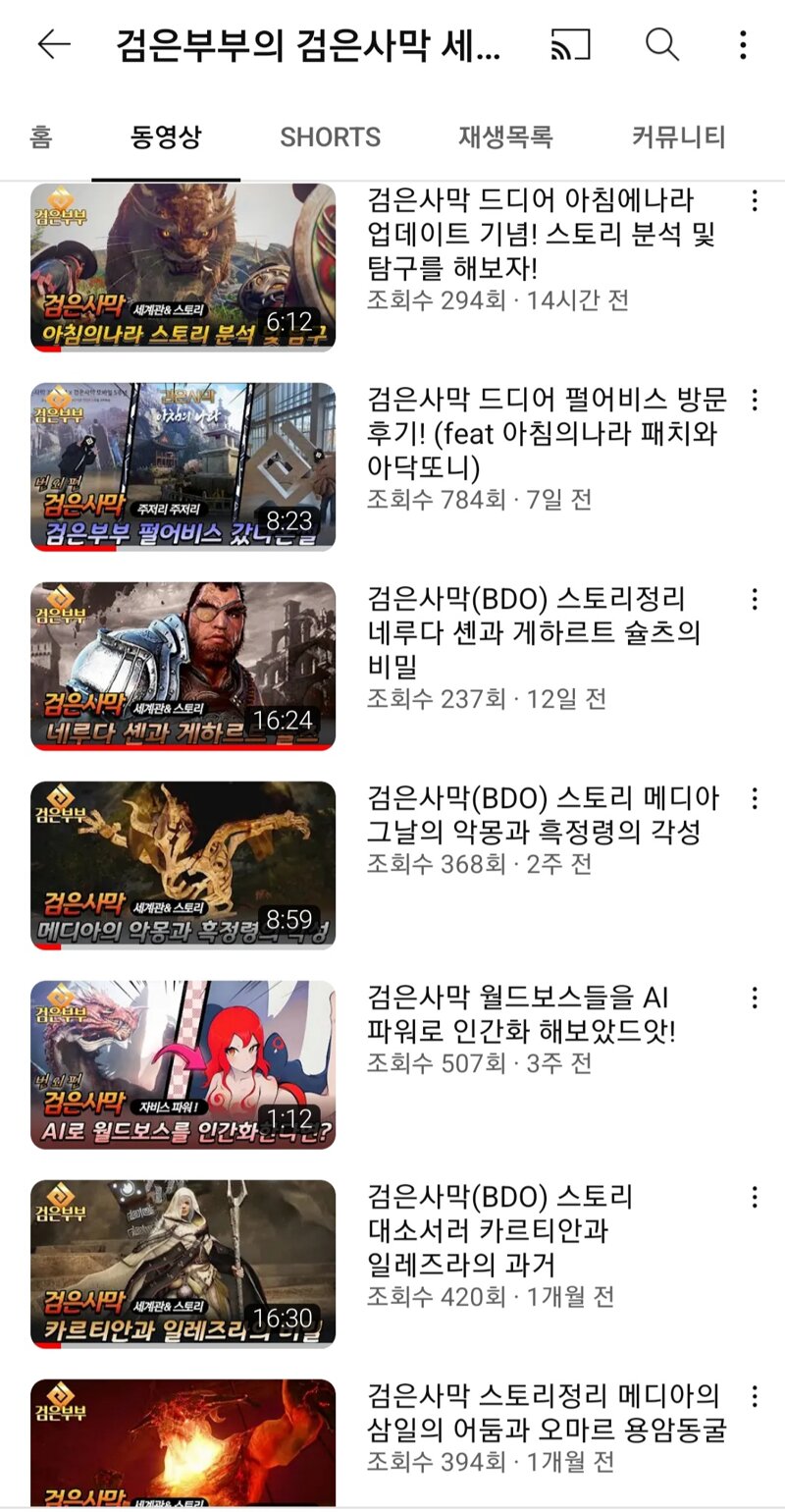Image resolution: width=785 pixels, height=1512 pixels.
Task: Switch to the 홈 tab
Action: coord(40,136)
